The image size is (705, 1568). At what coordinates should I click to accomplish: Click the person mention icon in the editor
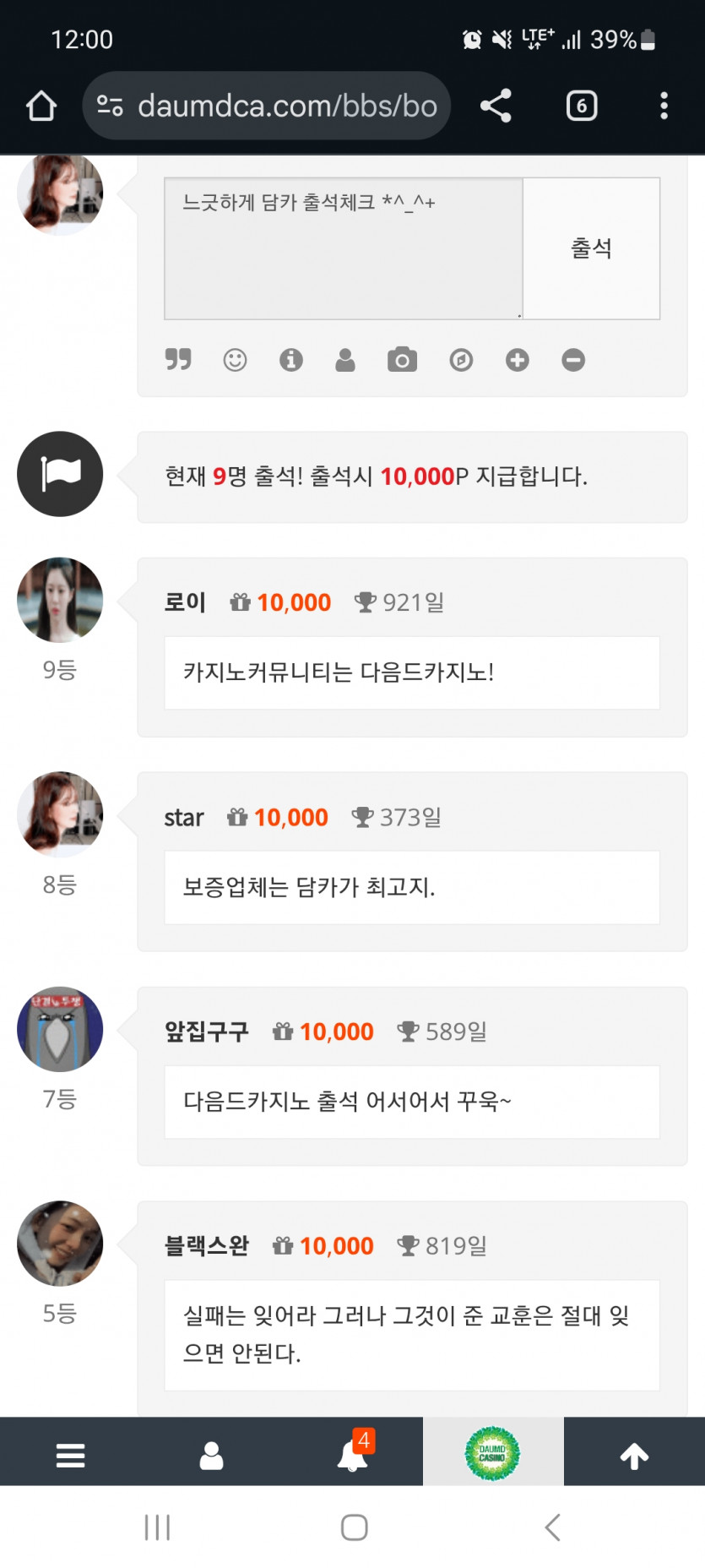pyautogui.click(x=346, y=359)
